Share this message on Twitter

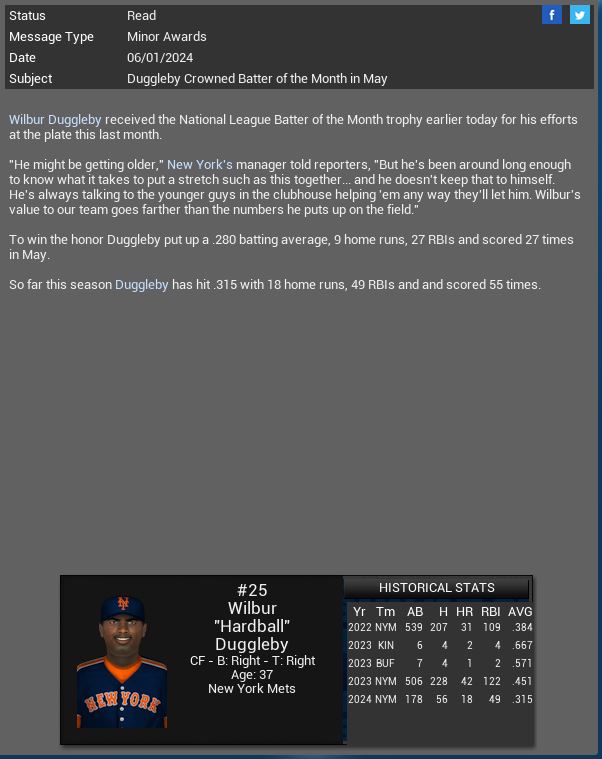point(579,15)
